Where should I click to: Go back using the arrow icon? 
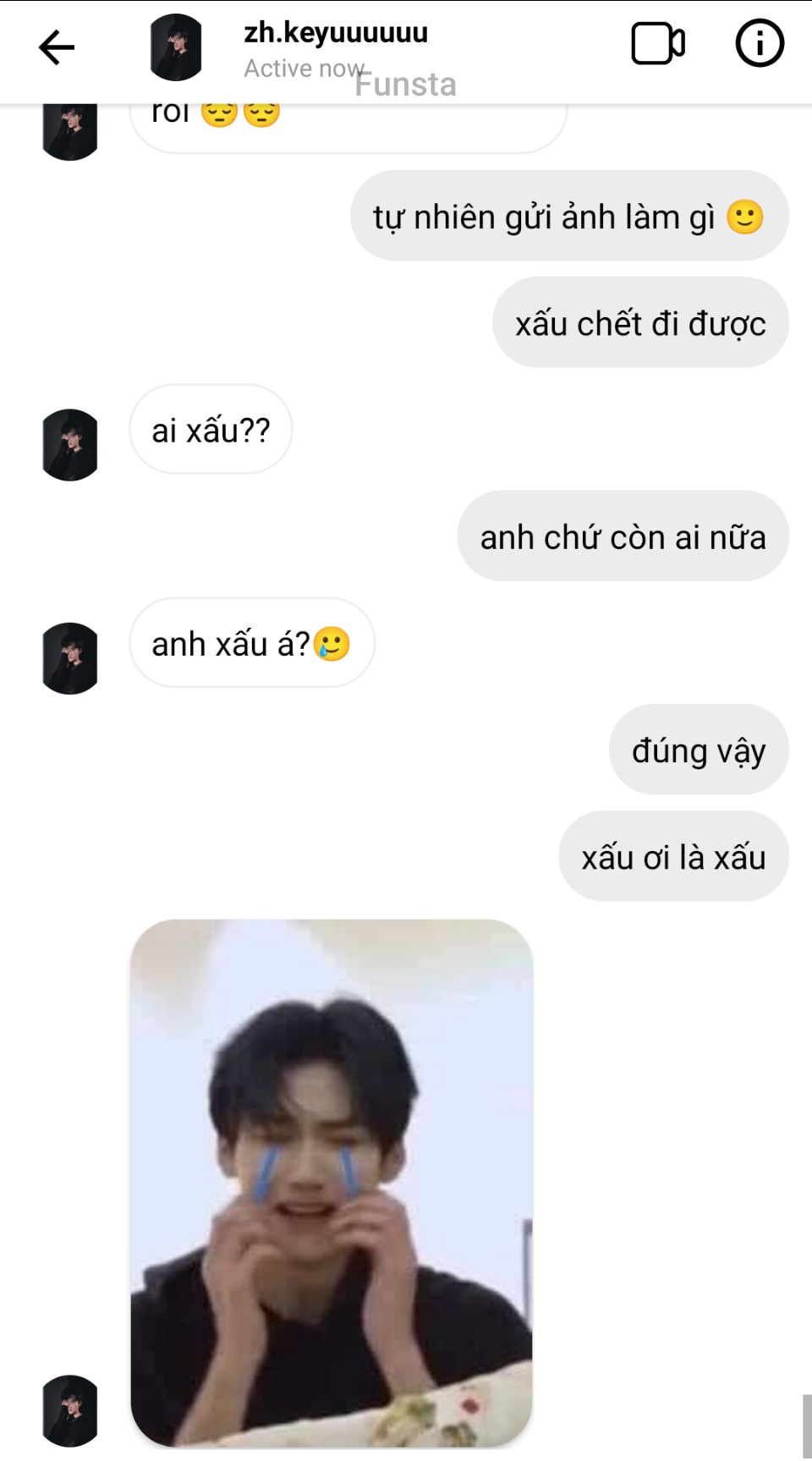(x=57, y=47)
